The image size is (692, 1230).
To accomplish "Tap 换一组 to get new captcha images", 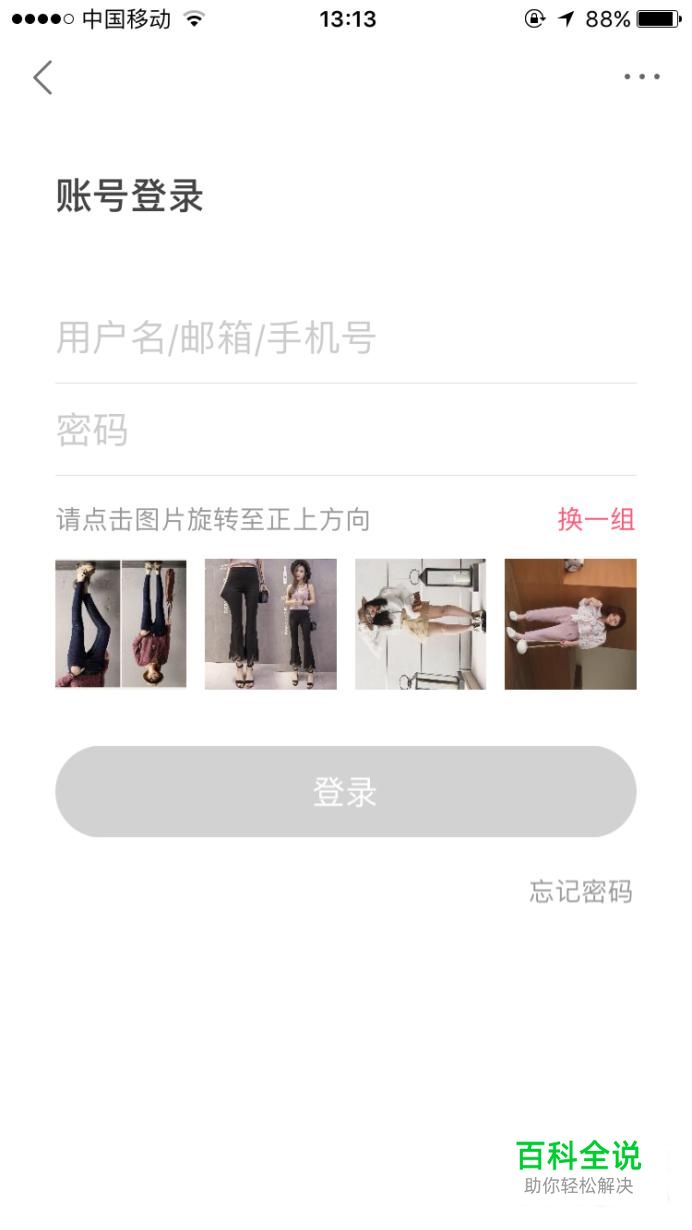I will 596,520.
